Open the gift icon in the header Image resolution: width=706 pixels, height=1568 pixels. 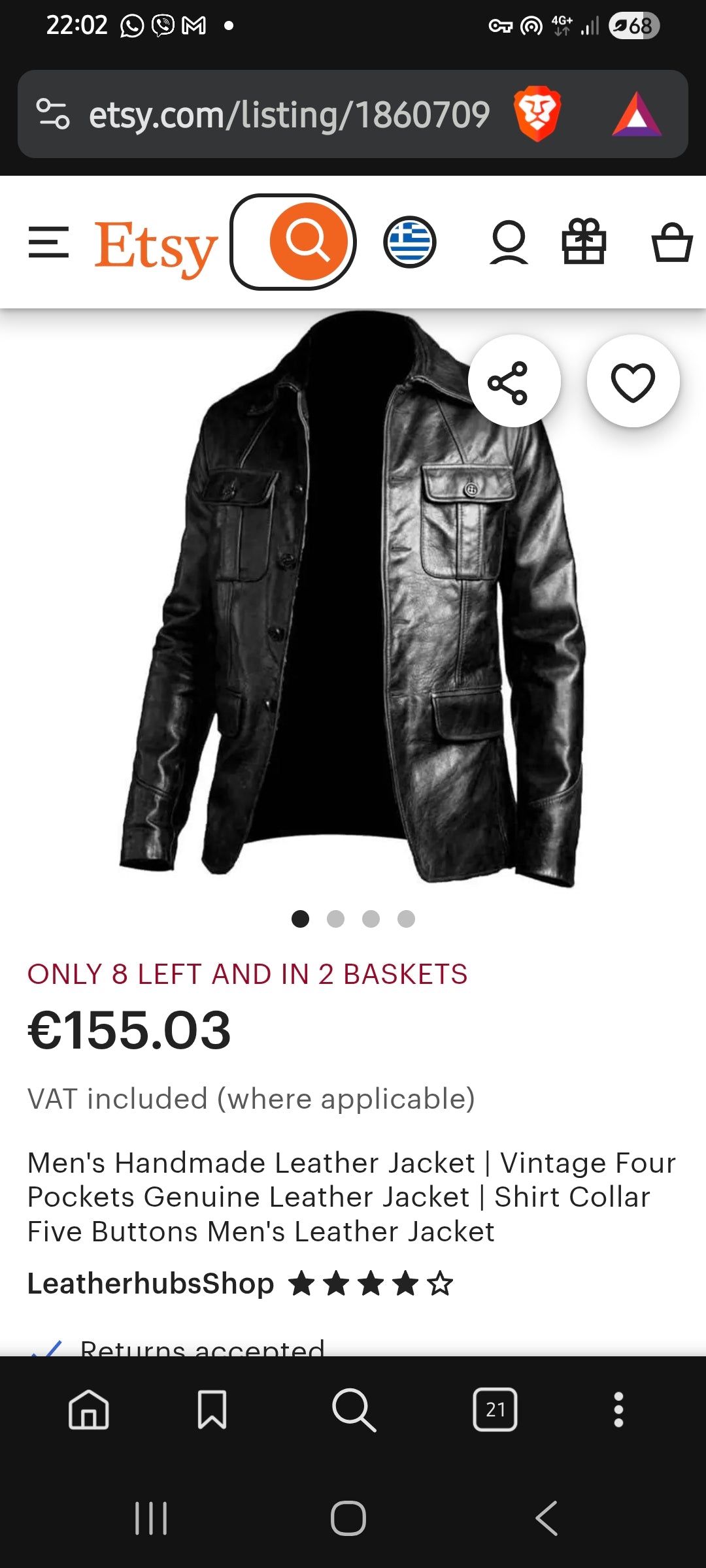584,242
